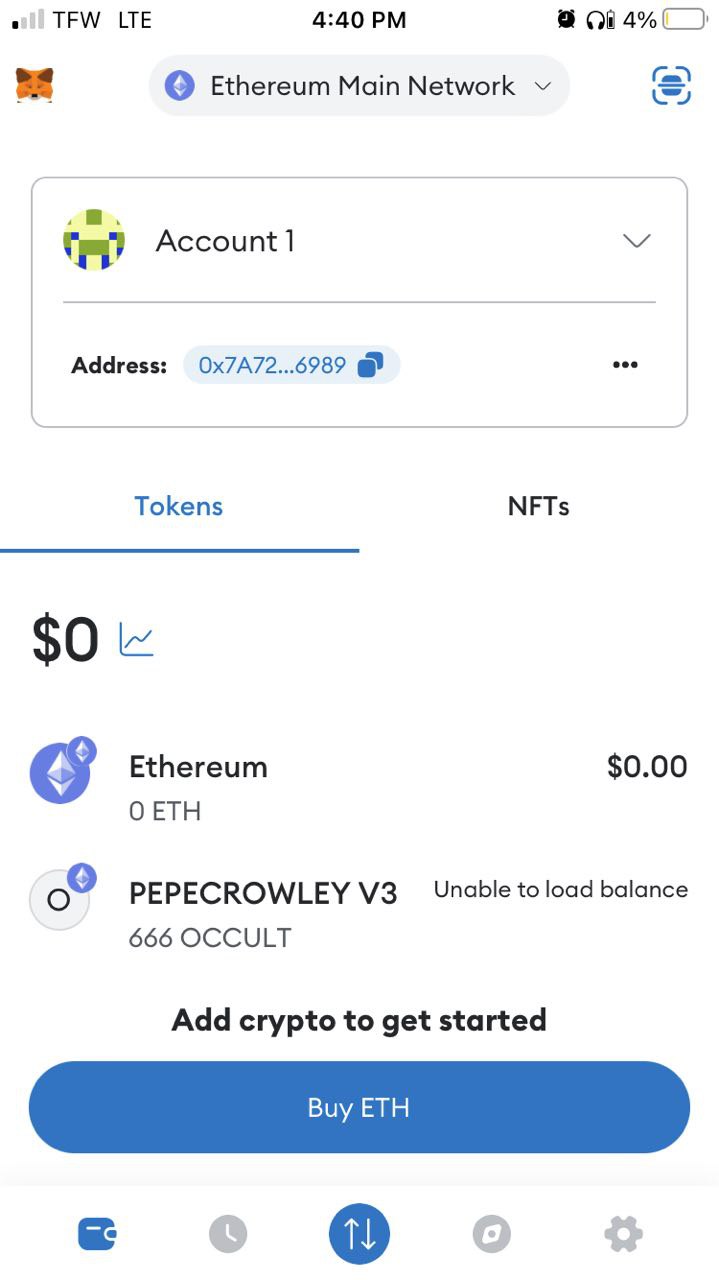Open the activity history clock tab
This screenshot has width=719, height=1280.
pos(228,1234)
